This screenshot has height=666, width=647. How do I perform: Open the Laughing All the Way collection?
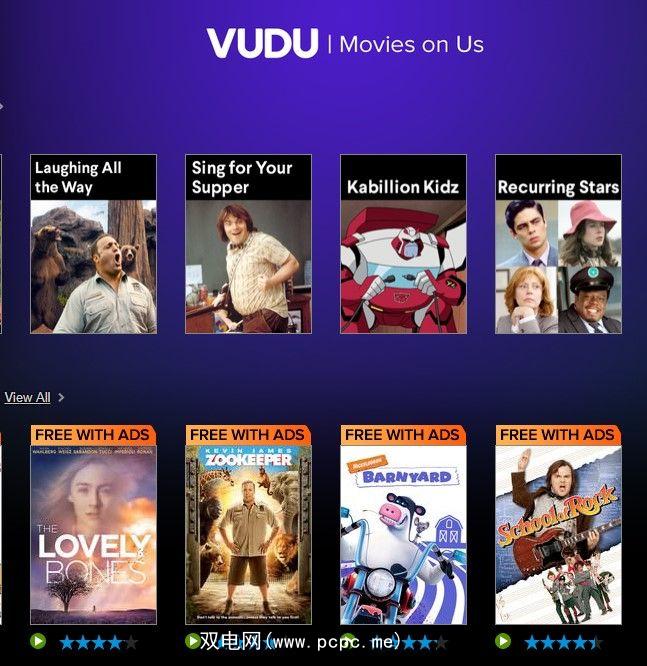pos(93,244)
